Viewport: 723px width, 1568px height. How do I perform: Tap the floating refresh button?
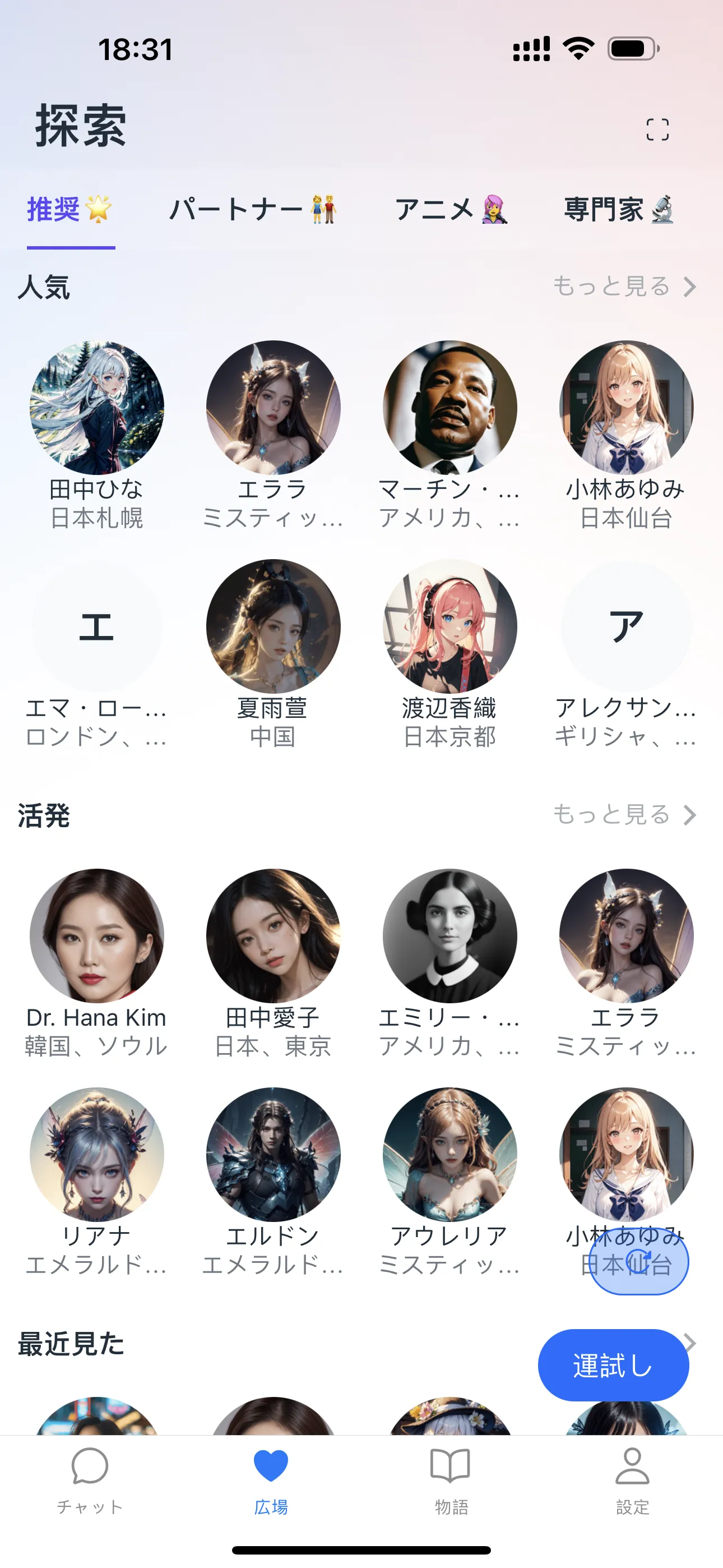click(639, 1260)
